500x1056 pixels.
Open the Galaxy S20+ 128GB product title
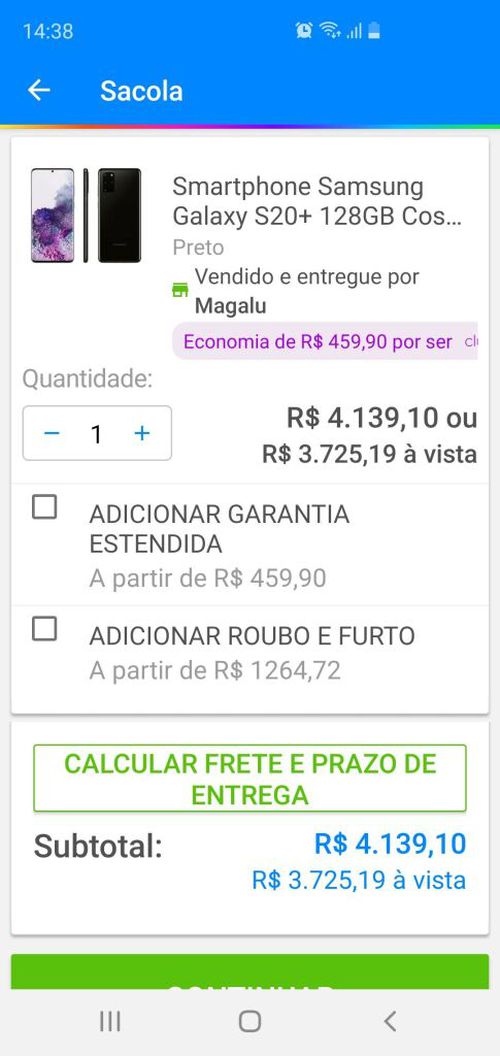(x=317, y=201)
